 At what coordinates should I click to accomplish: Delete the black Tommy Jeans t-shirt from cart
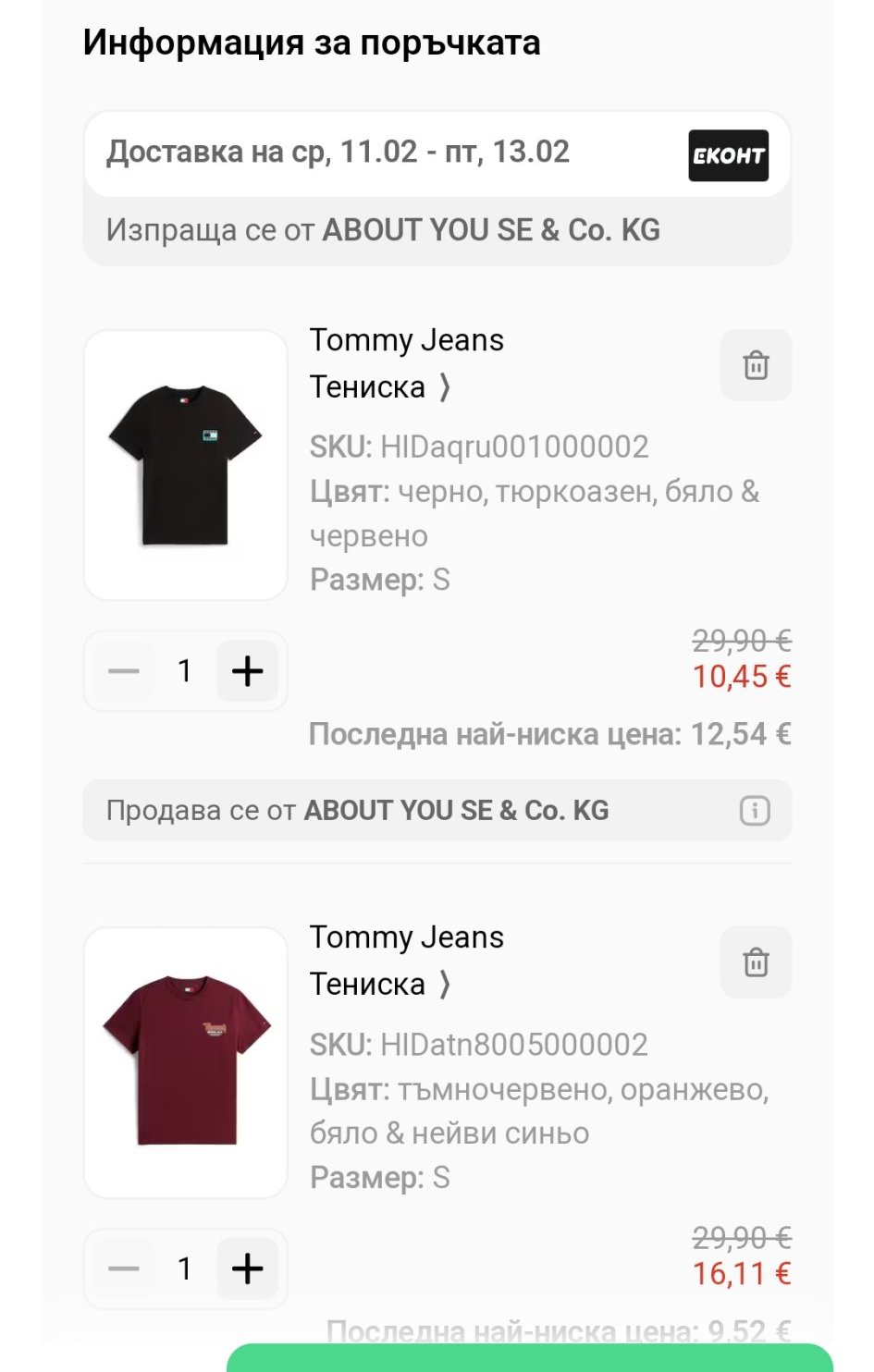756,365
